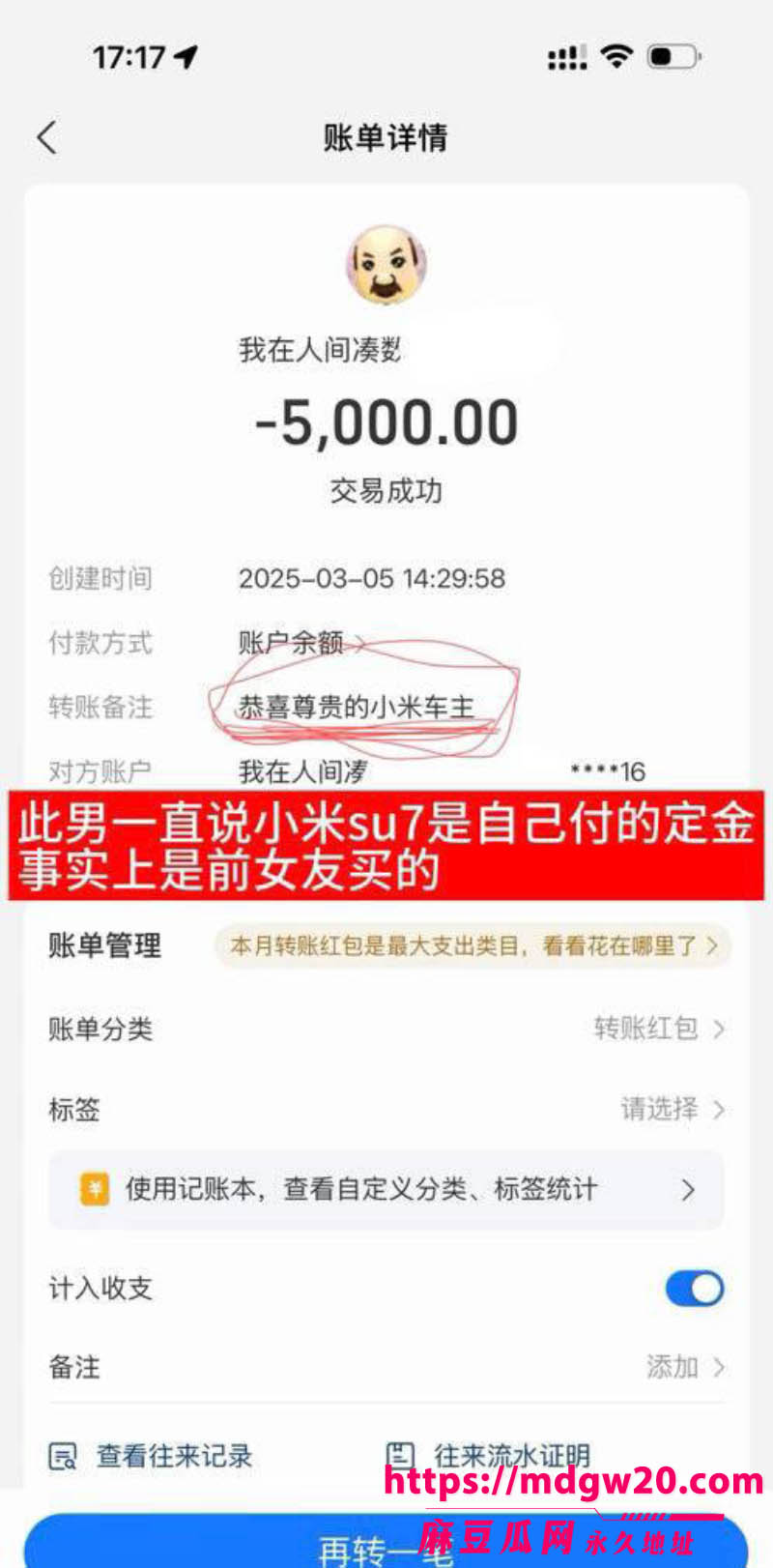
Task: View 查看往来记录 transaction history
Action: (151, 1456)
